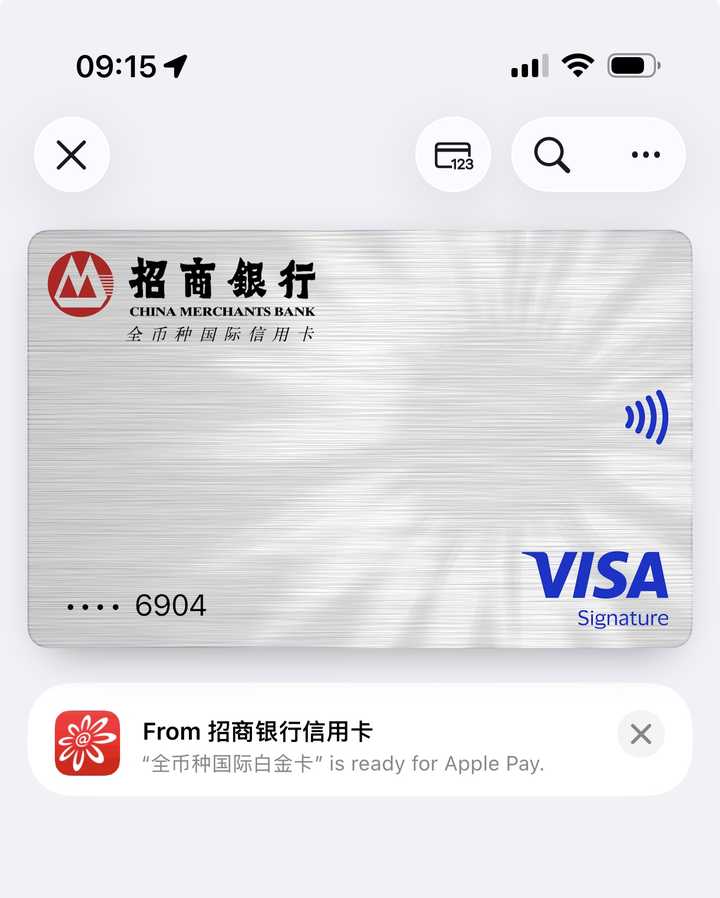720x898 pixels.
Task: Dismiss the Apple Pay ready notification
Action: 641,735
